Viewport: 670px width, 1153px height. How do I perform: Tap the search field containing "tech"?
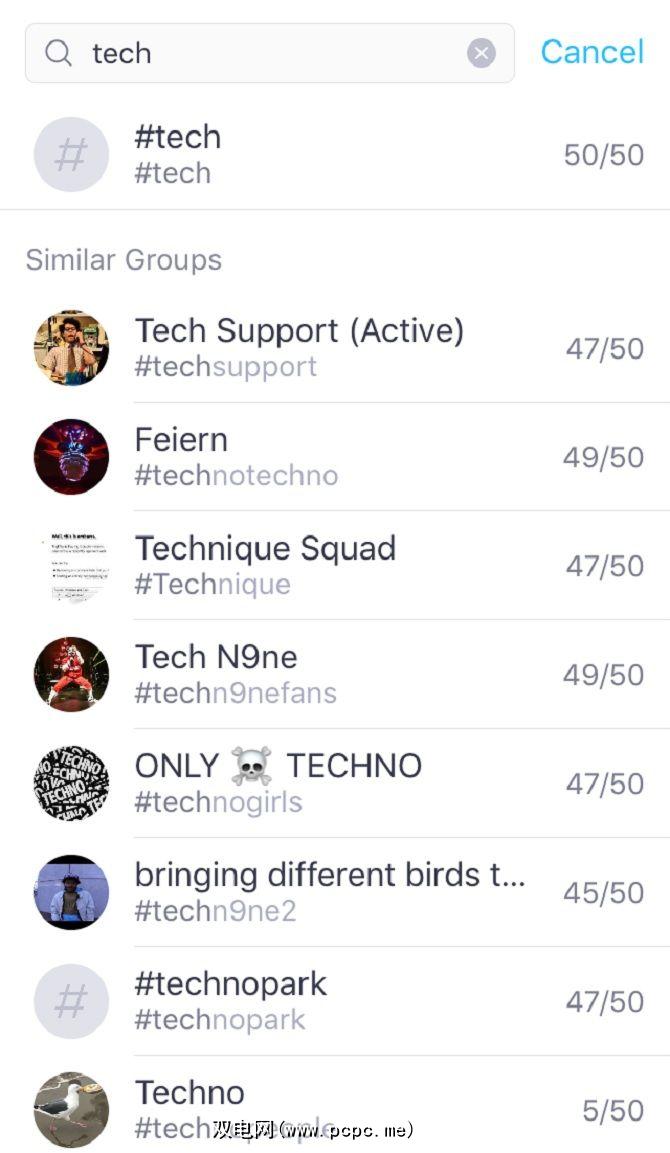269,53
